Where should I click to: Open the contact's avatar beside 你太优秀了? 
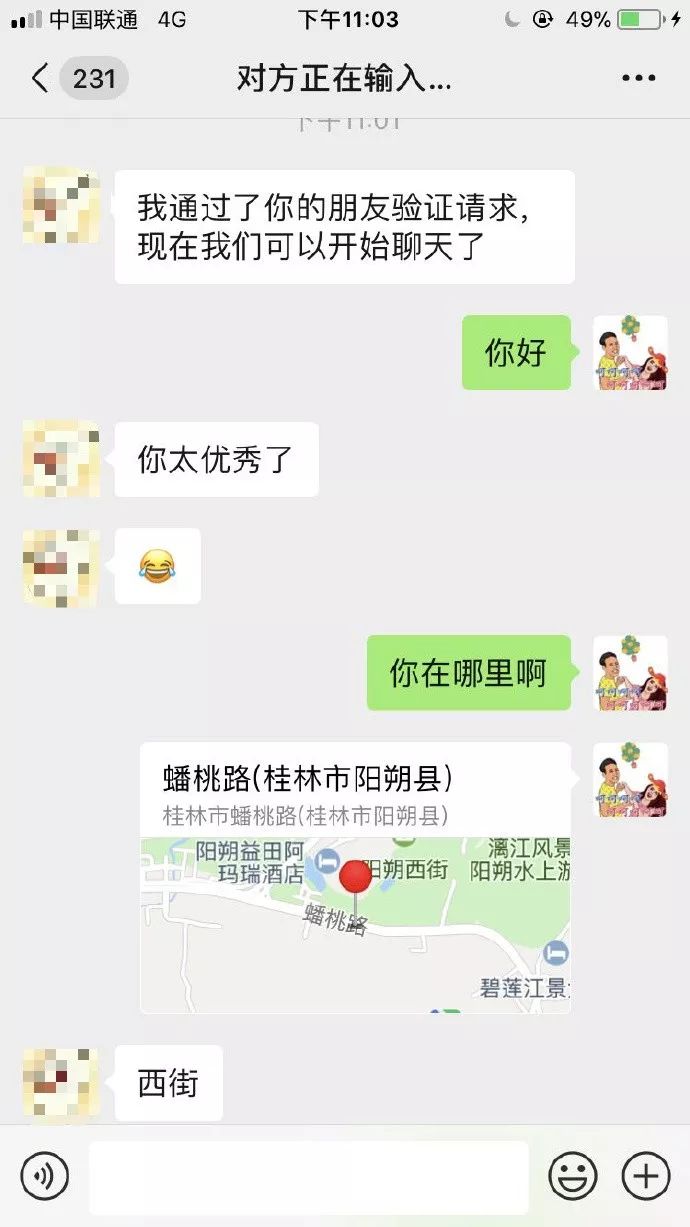61,459
